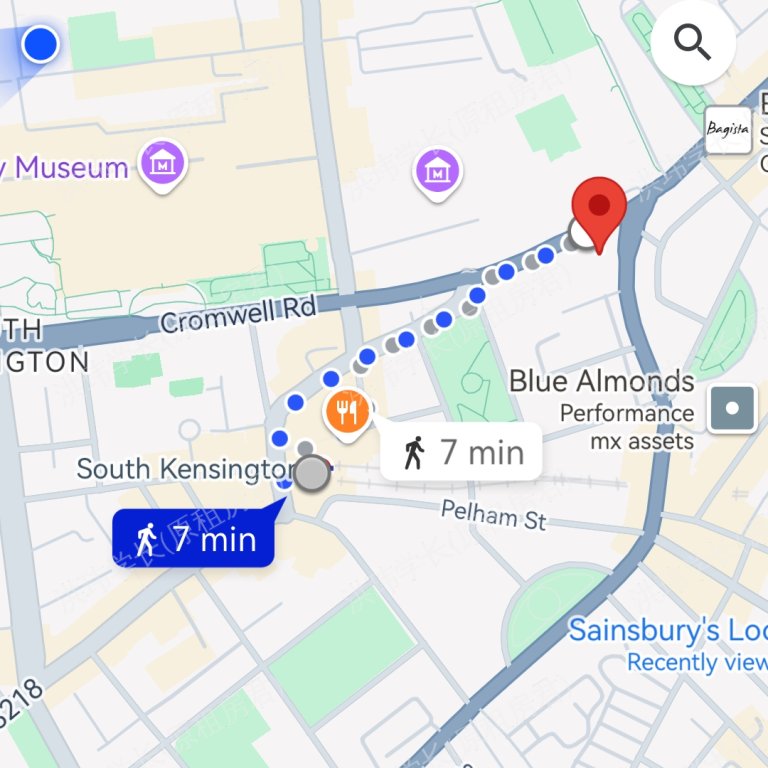Tap the South Kensington station start point
Screen dimensions: 768x768
coord(313,474)
